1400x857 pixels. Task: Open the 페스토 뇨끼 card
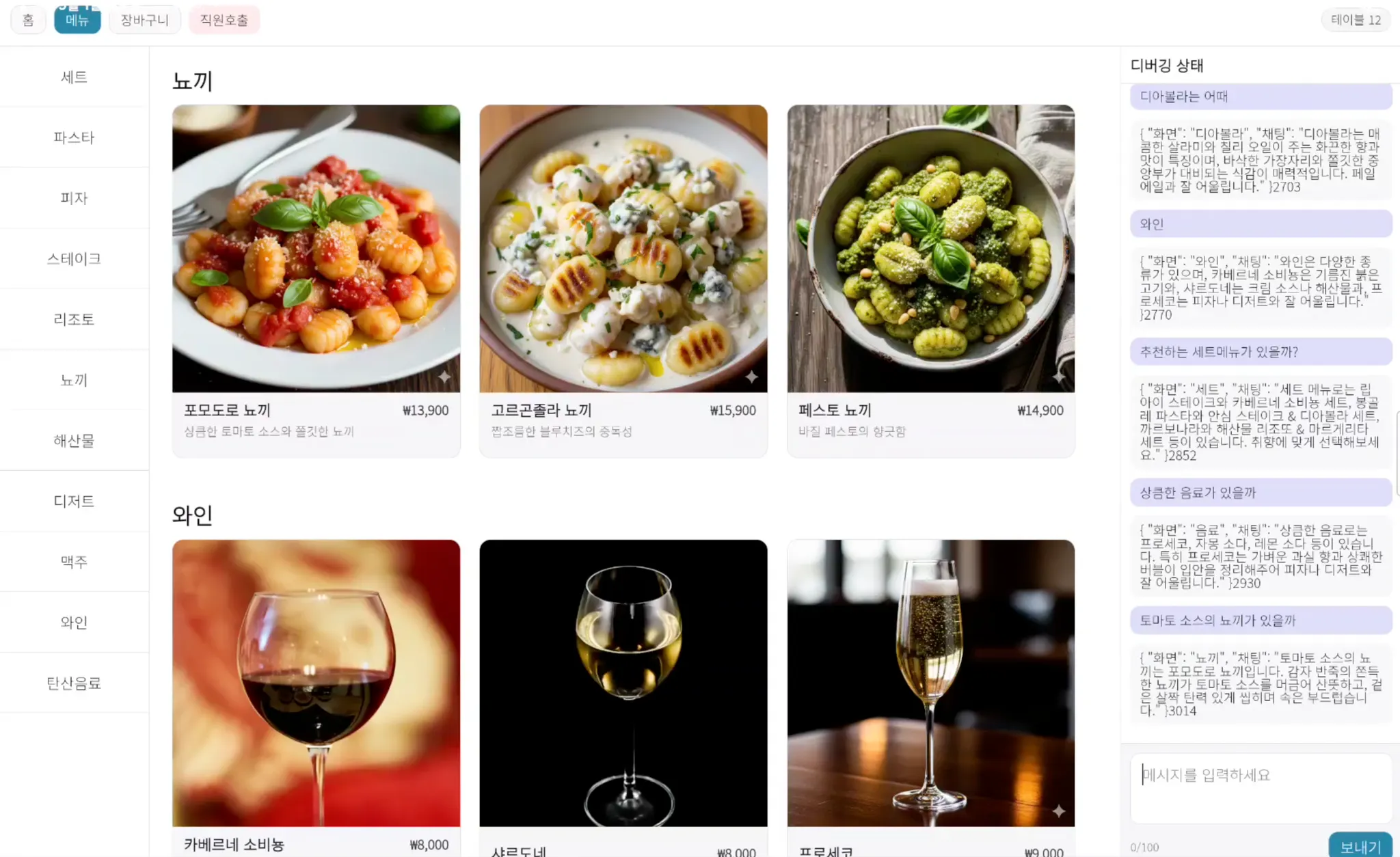point(930,280)
